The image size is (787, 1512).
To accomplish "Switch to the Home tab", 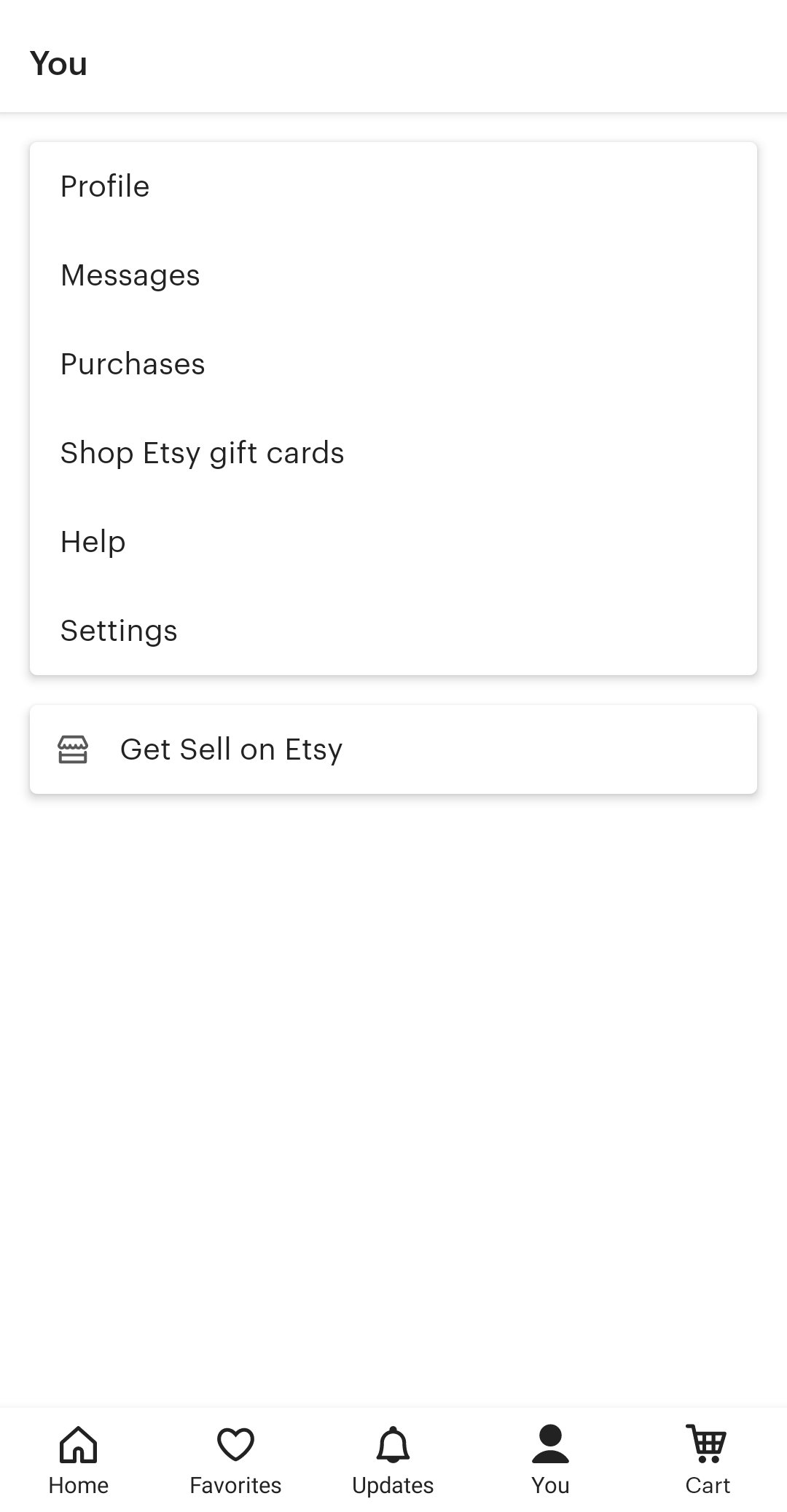I will pos(79,1460).
